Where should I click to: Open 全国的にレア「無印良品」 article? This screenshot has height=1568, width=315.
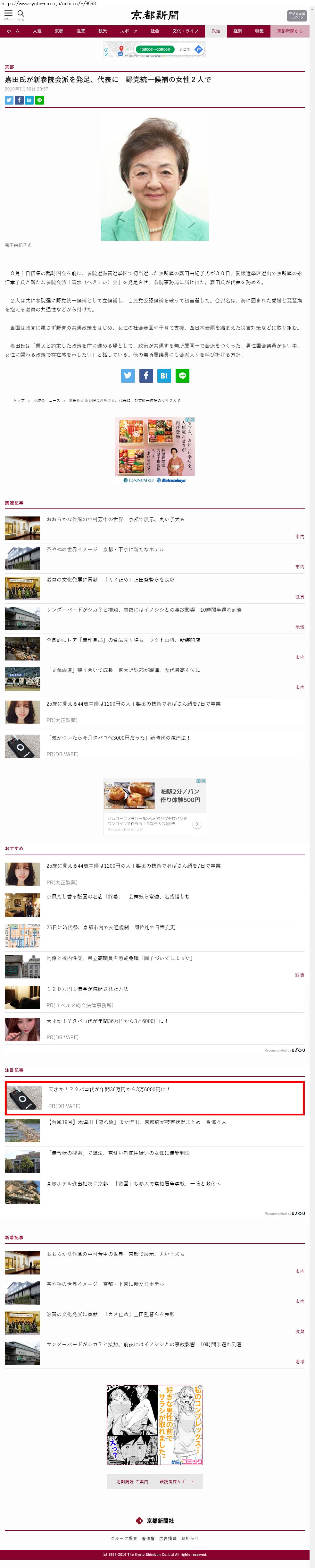tap(123, 640)
